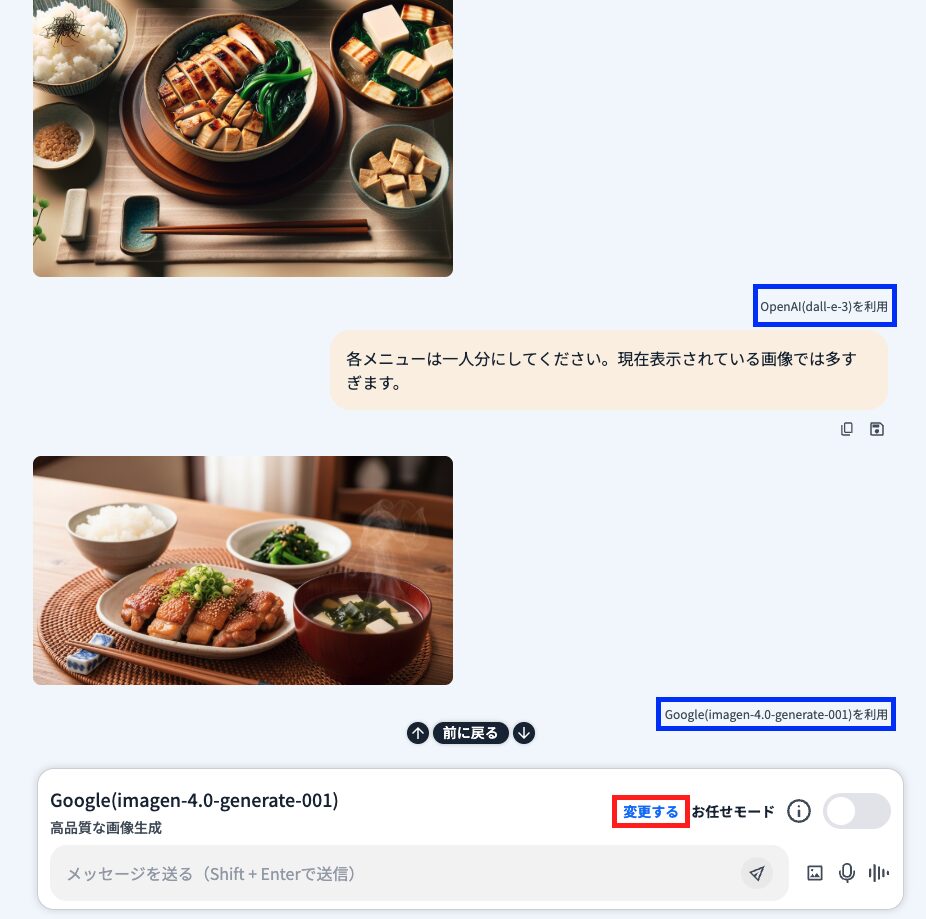Open the dall-e-3 generated meal image
This screenshot has width=926, height=919.
(243, 140)
